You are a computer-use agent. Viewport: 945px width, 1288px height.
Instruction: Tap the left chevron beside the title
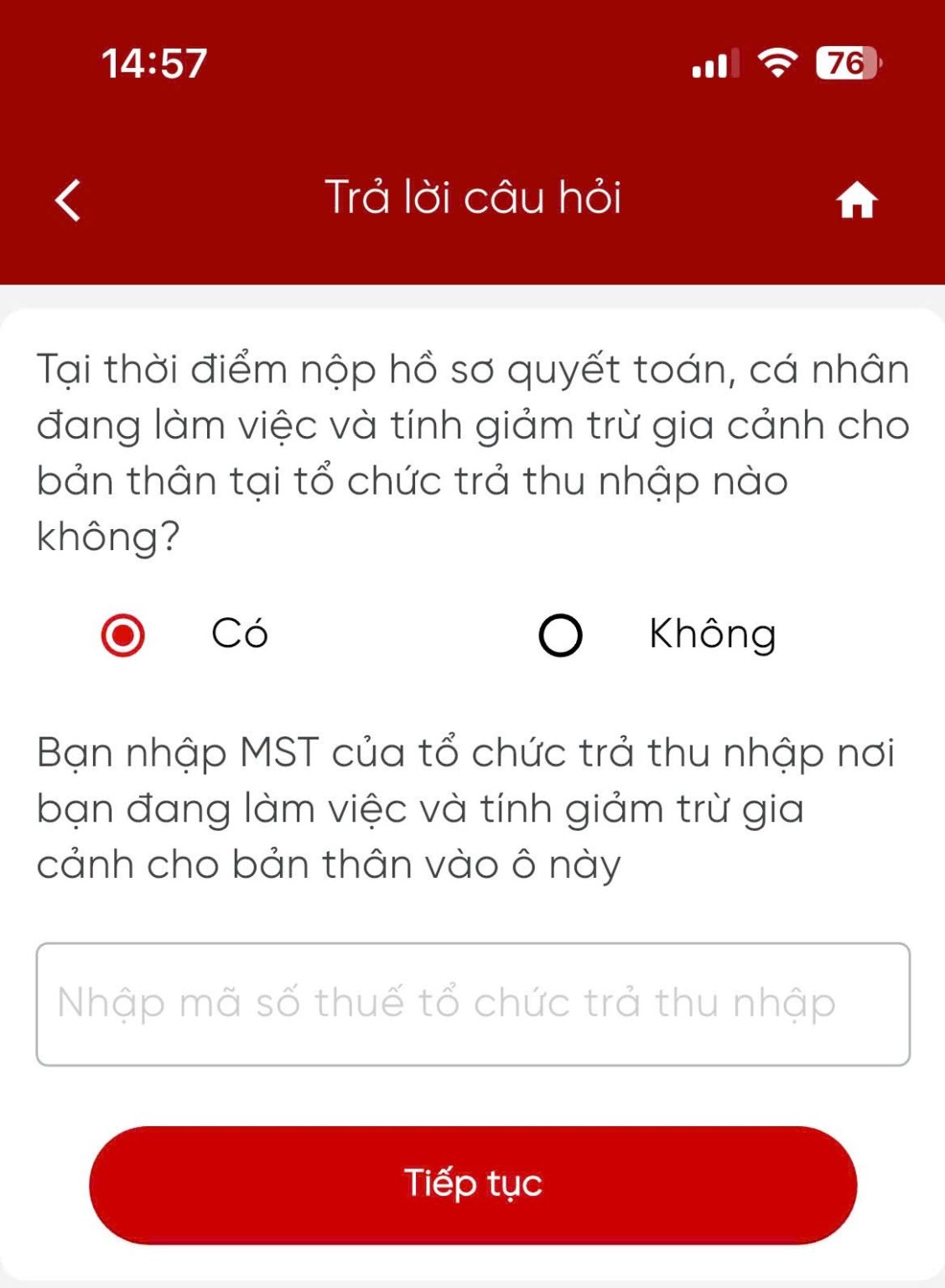(x=65, y=201)
